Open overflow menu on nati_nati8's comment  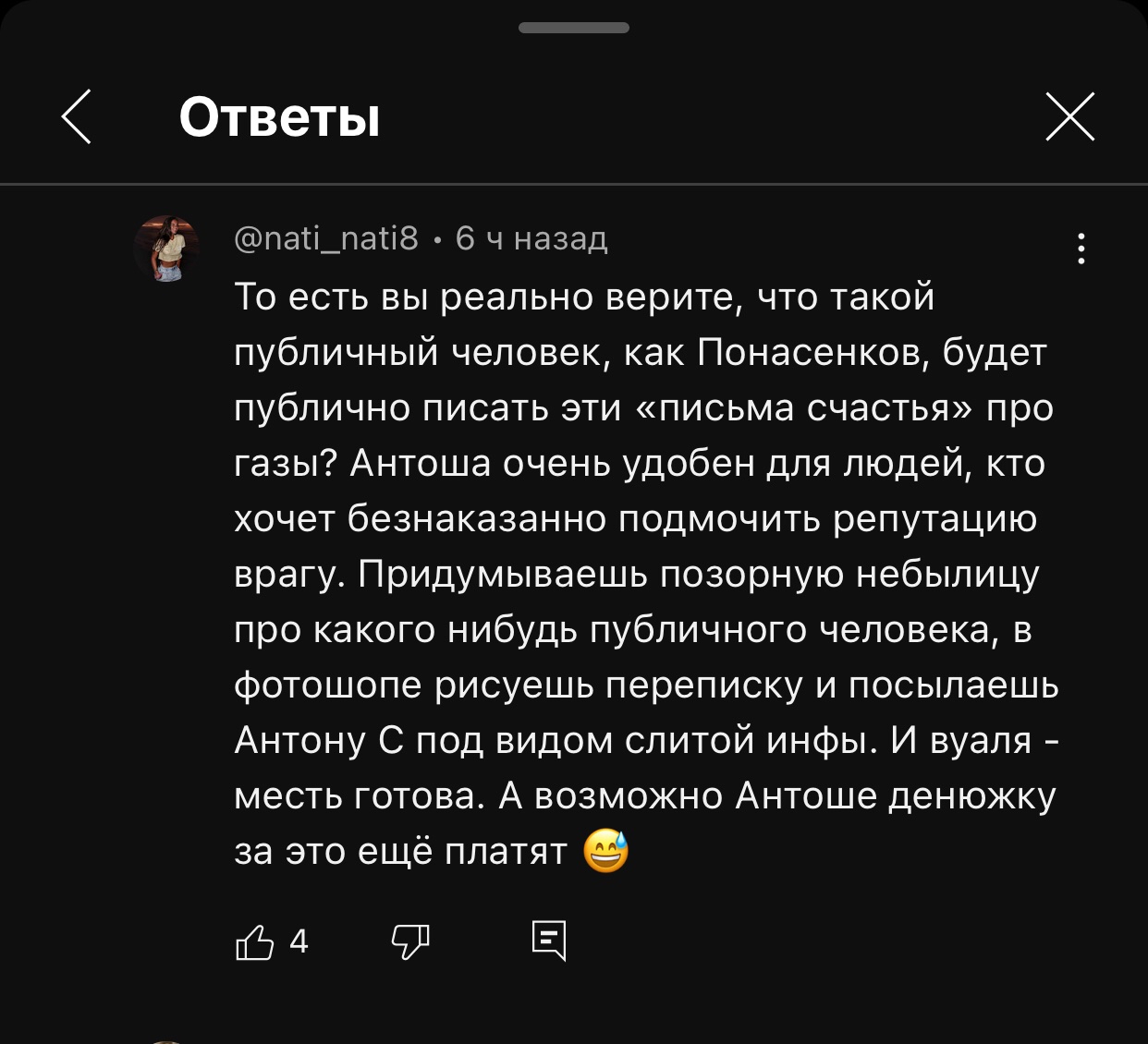pos(1081,249)
